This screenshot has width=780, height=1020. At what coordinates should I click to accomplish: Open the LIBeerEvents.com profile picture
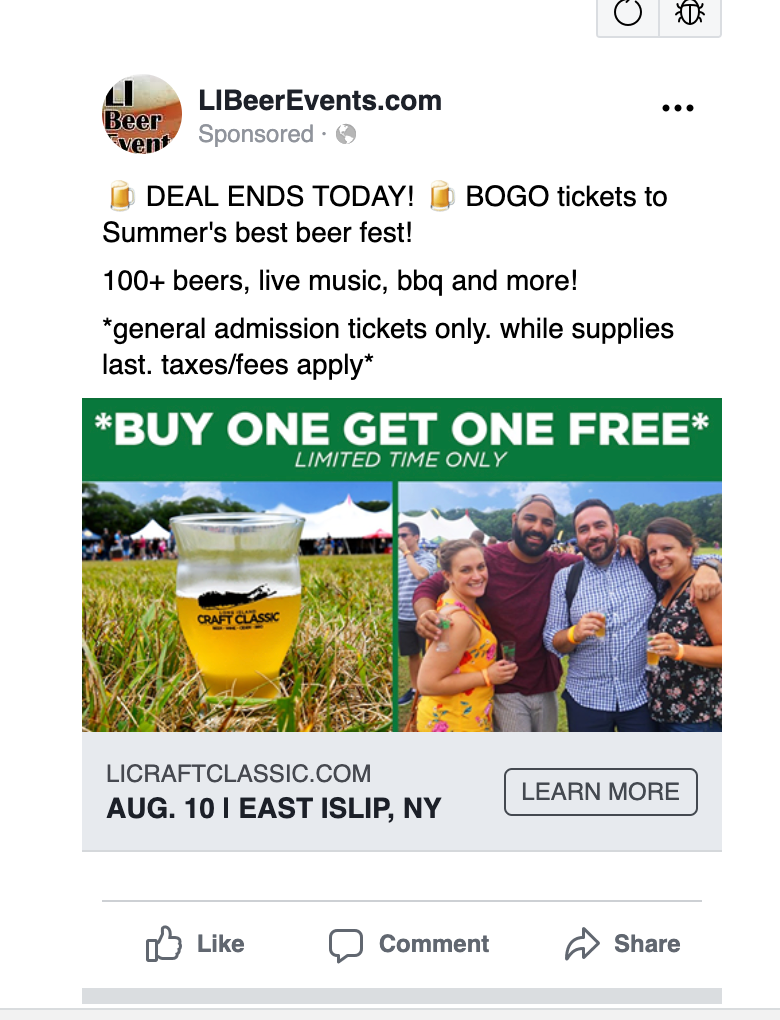pyautogui.click(x=142, y=114)
